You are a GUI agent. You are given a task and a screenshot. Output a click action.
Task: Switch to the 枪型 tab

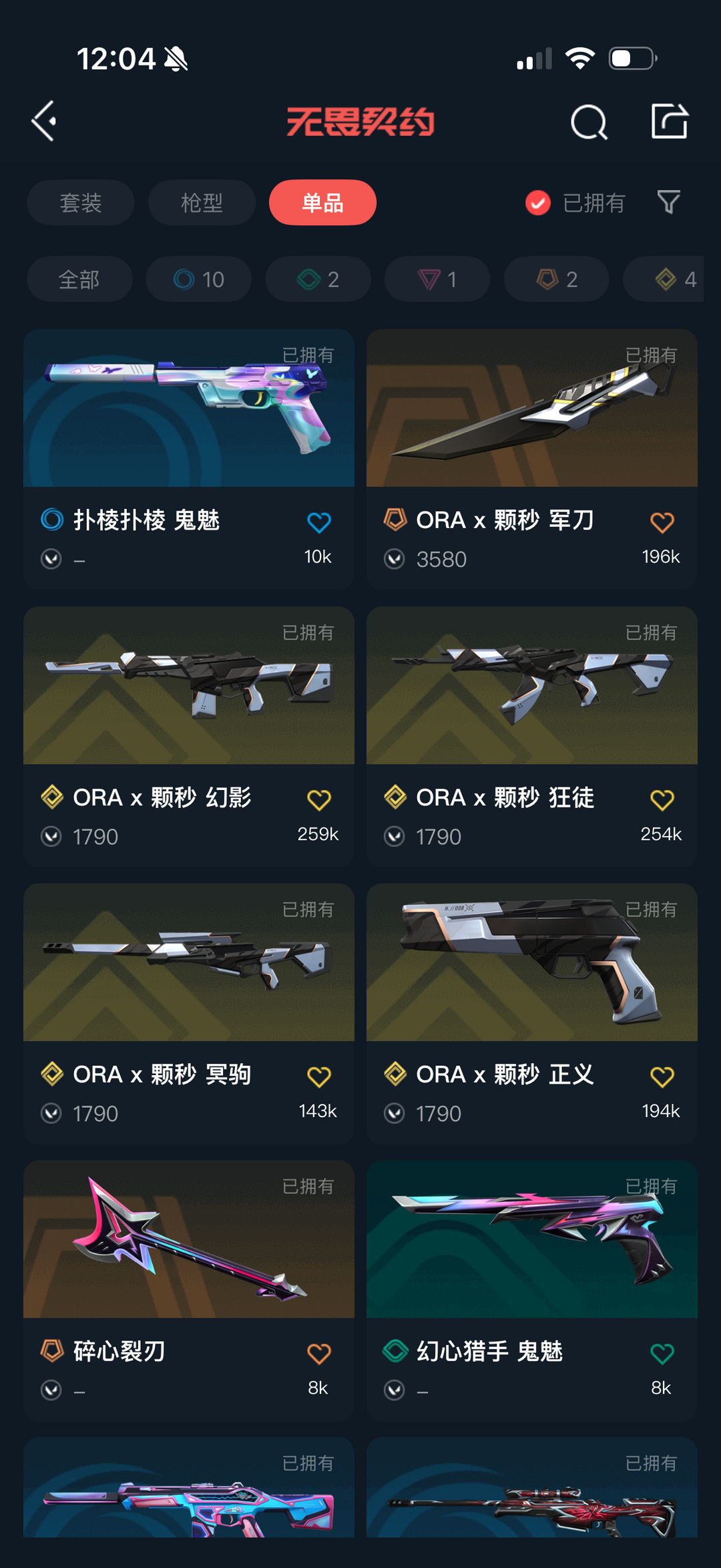pos(202,202)
